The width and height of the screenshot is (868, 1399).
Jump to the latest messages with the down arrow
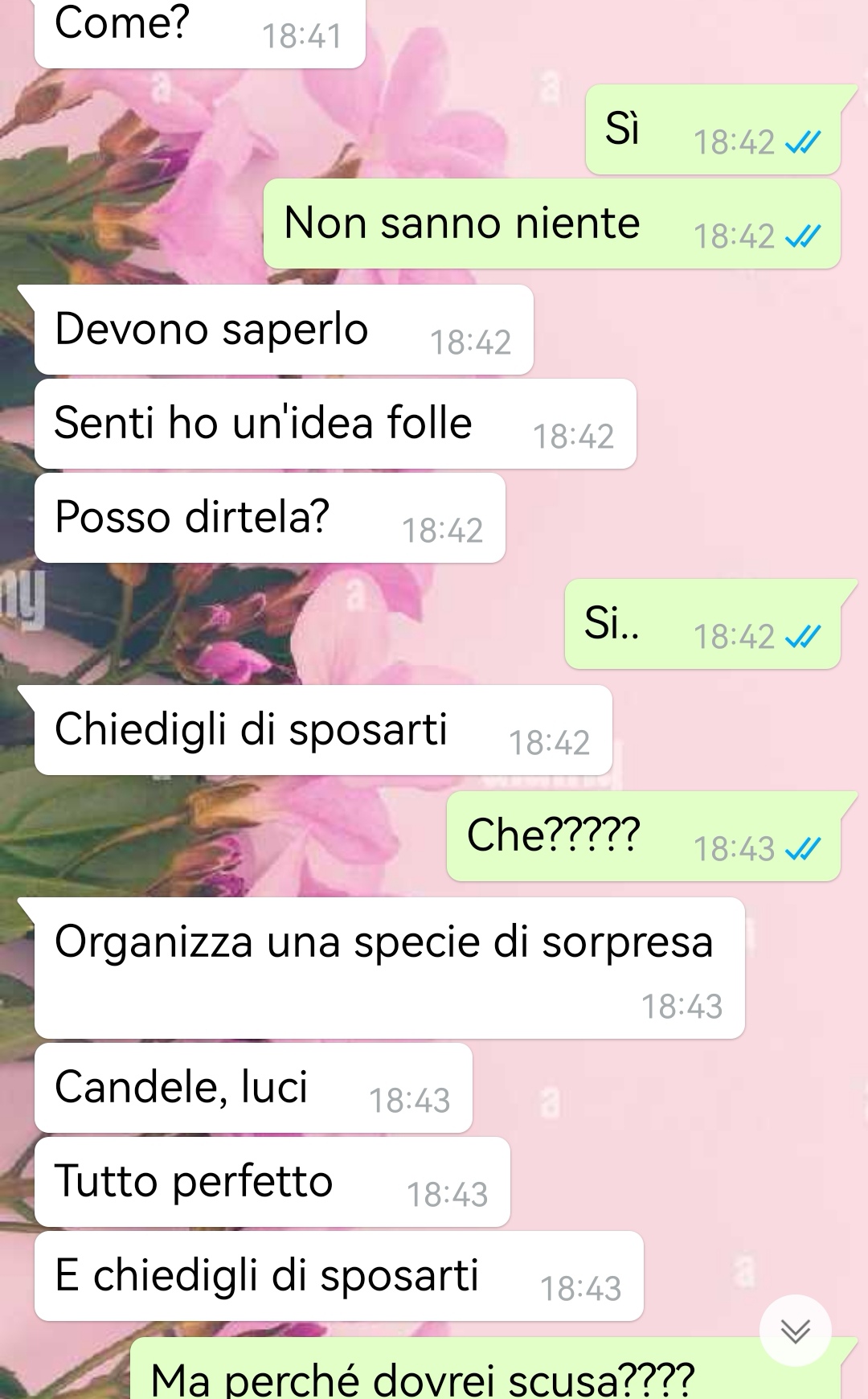[796, 1331]
